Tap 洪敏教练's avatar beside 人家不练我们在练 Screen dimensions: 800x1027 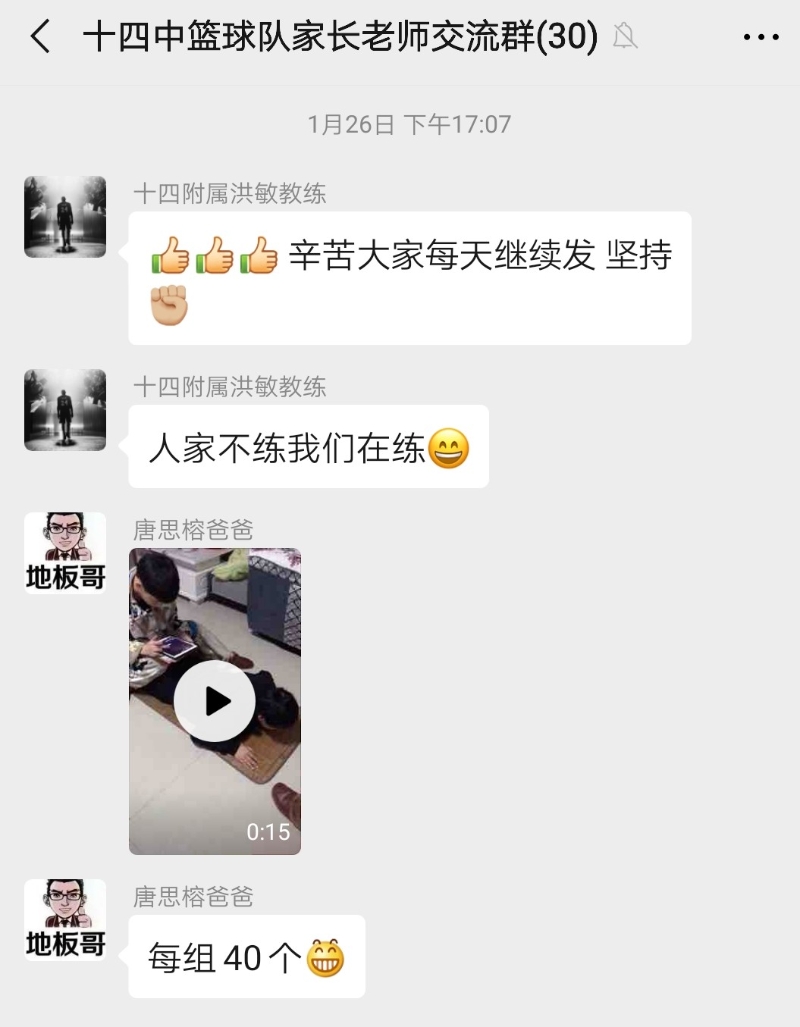tap(65, 410)
